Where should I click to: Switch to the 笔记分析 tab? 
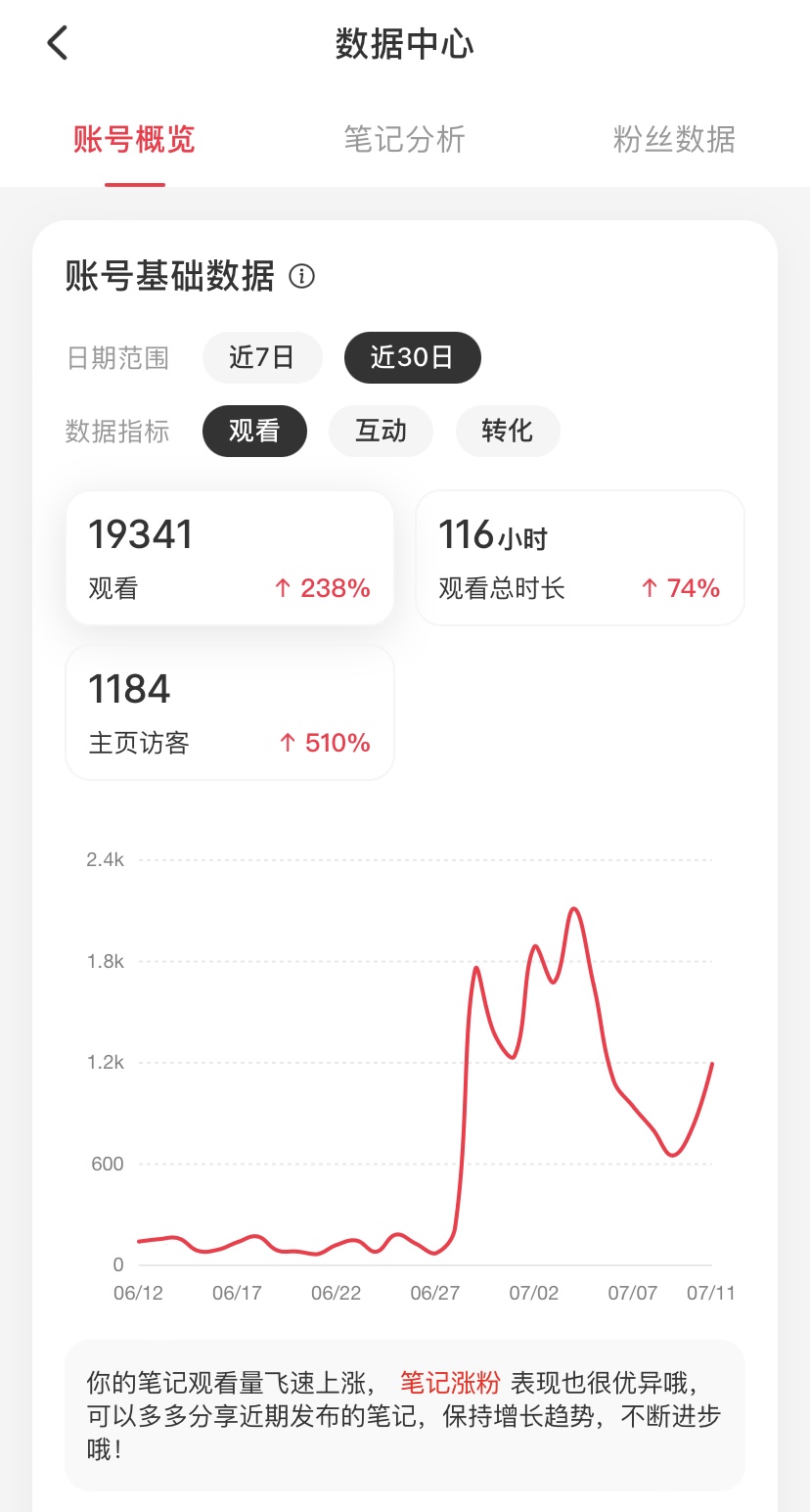pyautogui.click(x=404, y=140)
